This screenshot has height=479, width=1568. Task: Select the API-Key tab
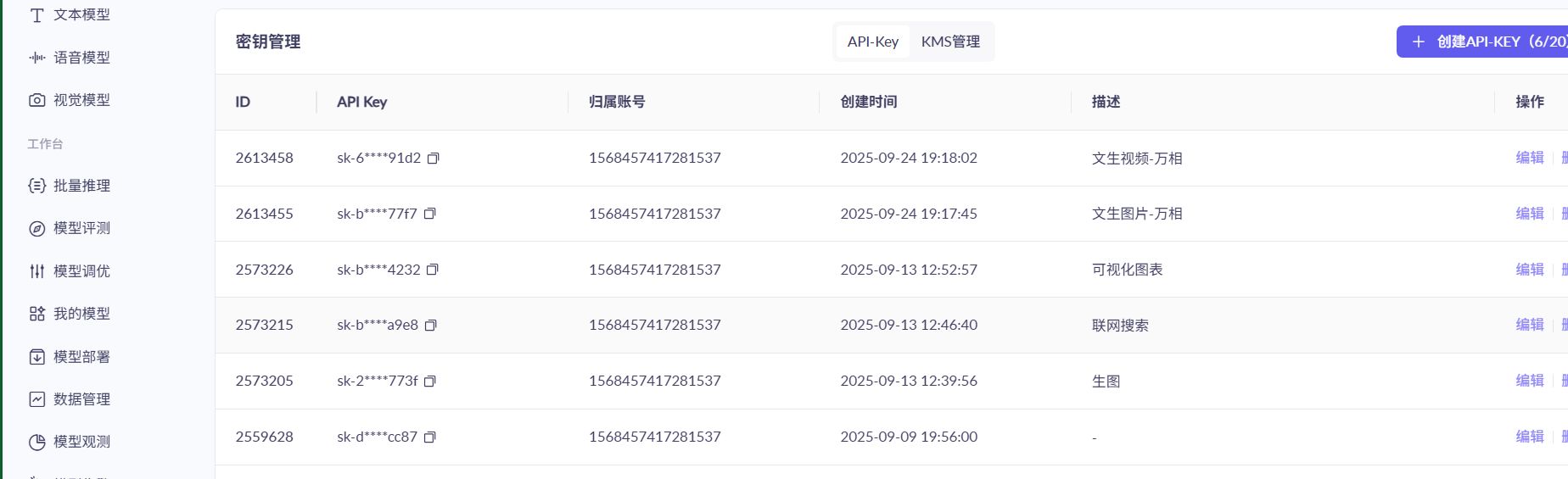(872, 42)
